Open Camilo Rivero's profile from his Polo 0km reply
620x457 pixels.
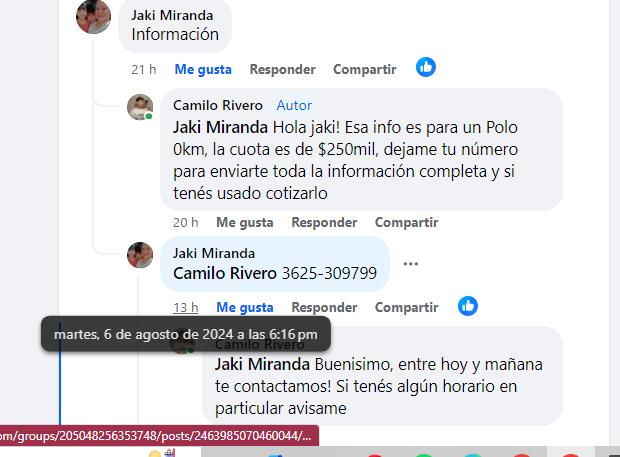tap(218, 105)
